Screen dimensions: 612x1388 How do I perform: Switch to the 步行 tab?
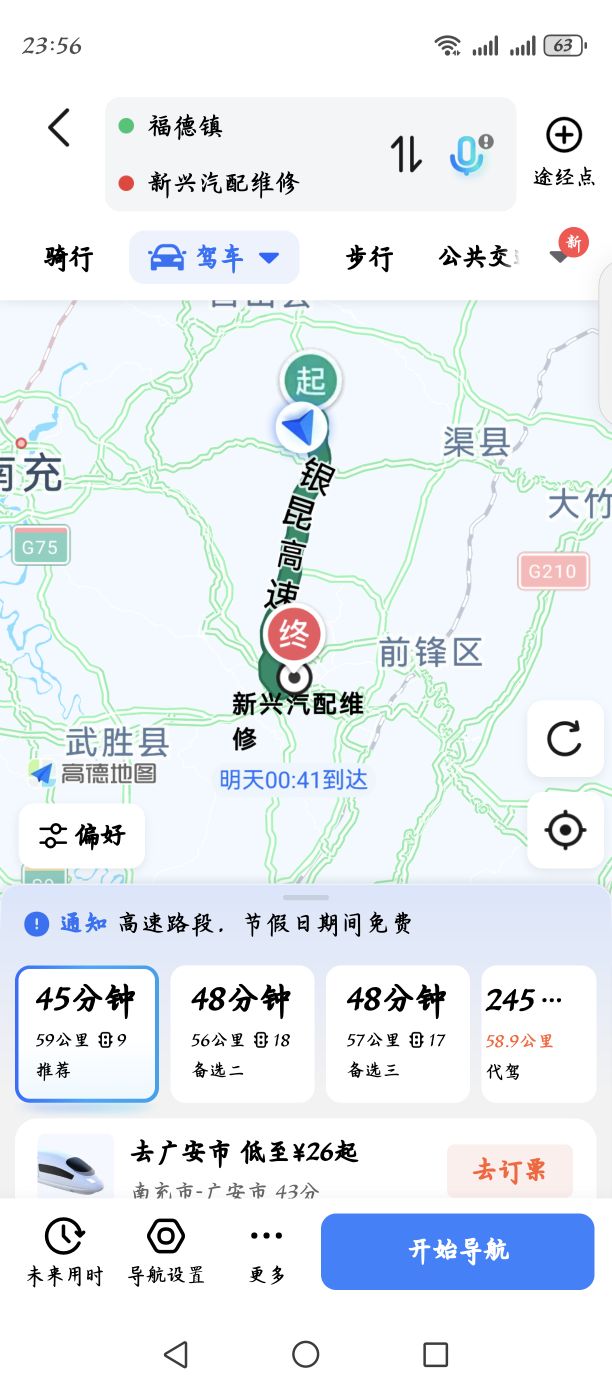click(x=369, y=258)
